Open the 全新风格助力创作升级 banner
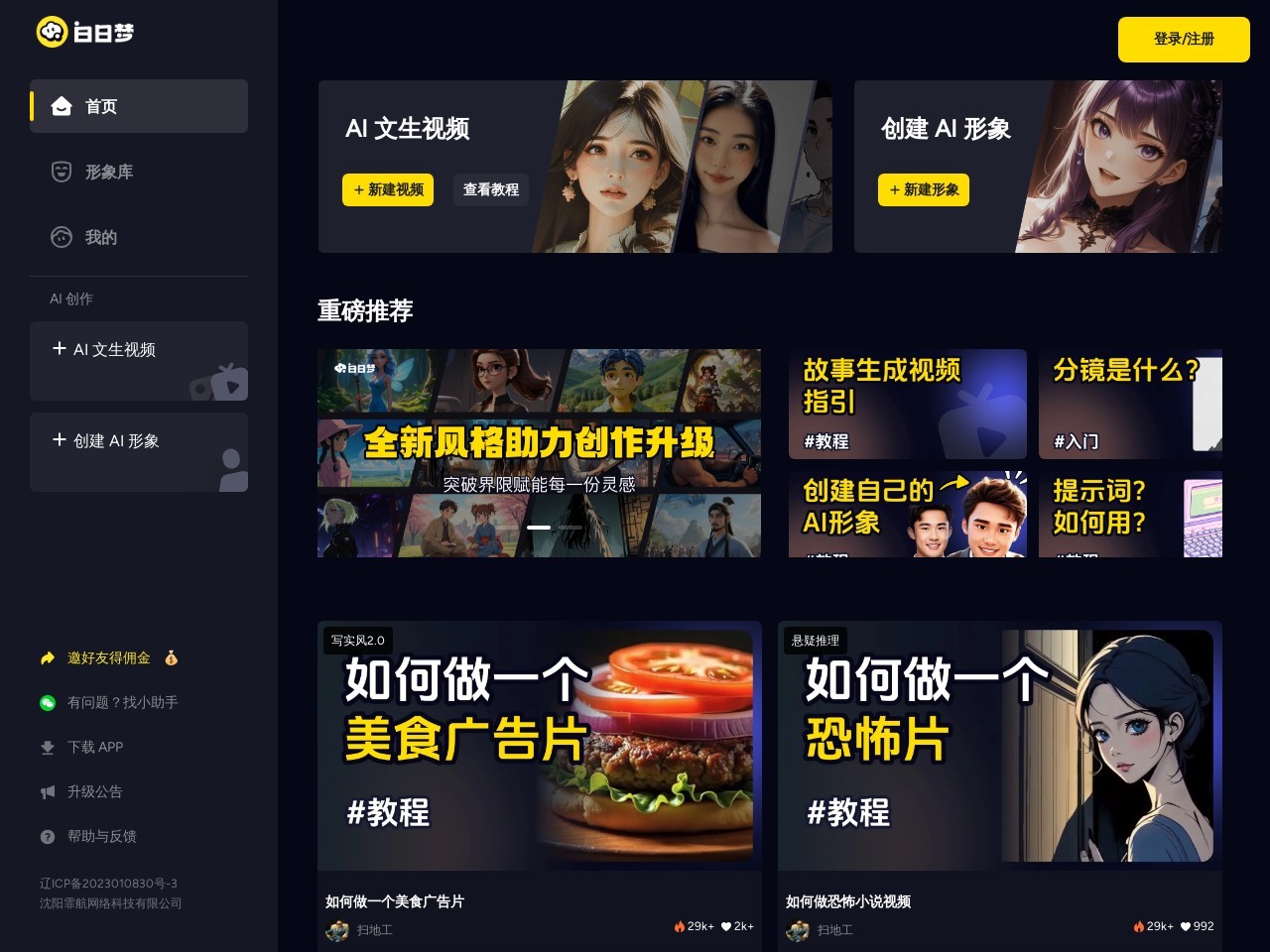 click(x=539, y=452)
